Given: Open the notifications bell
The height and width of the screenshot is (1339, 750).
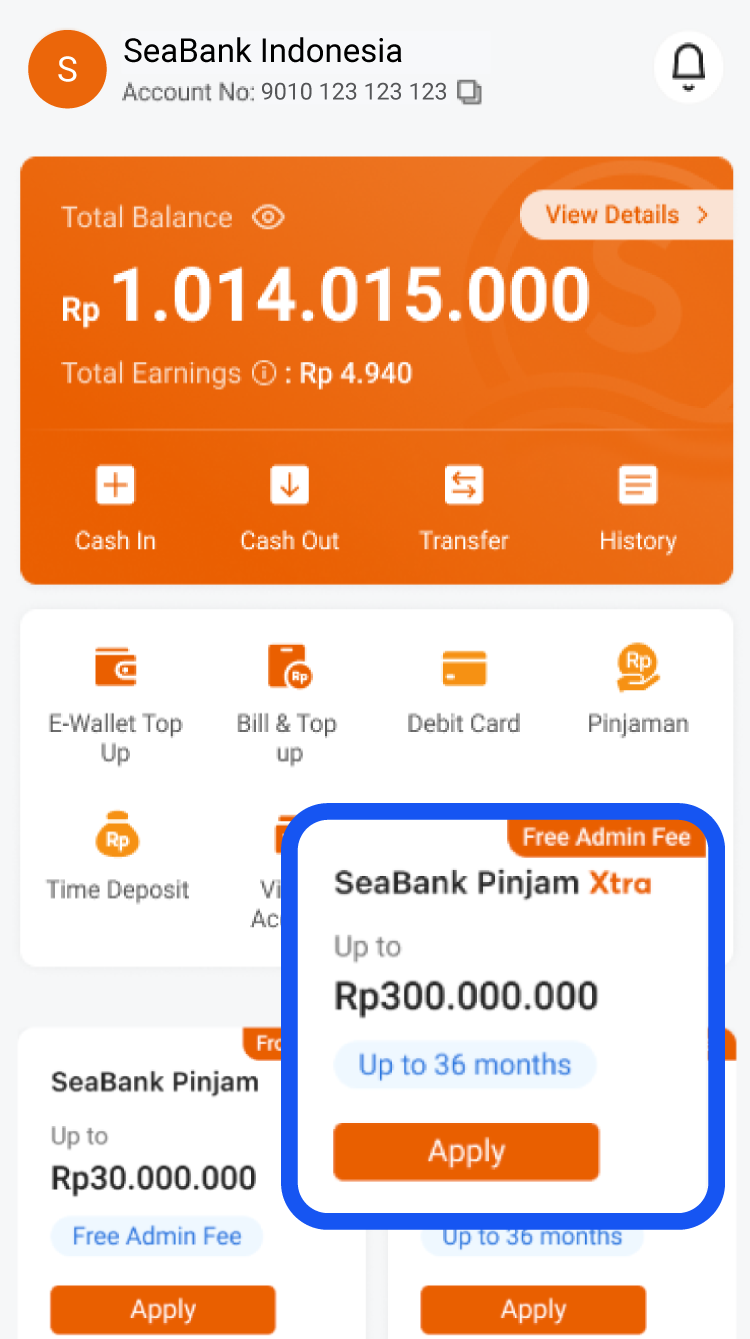Looking at the screenshot, I should point(688,68).
